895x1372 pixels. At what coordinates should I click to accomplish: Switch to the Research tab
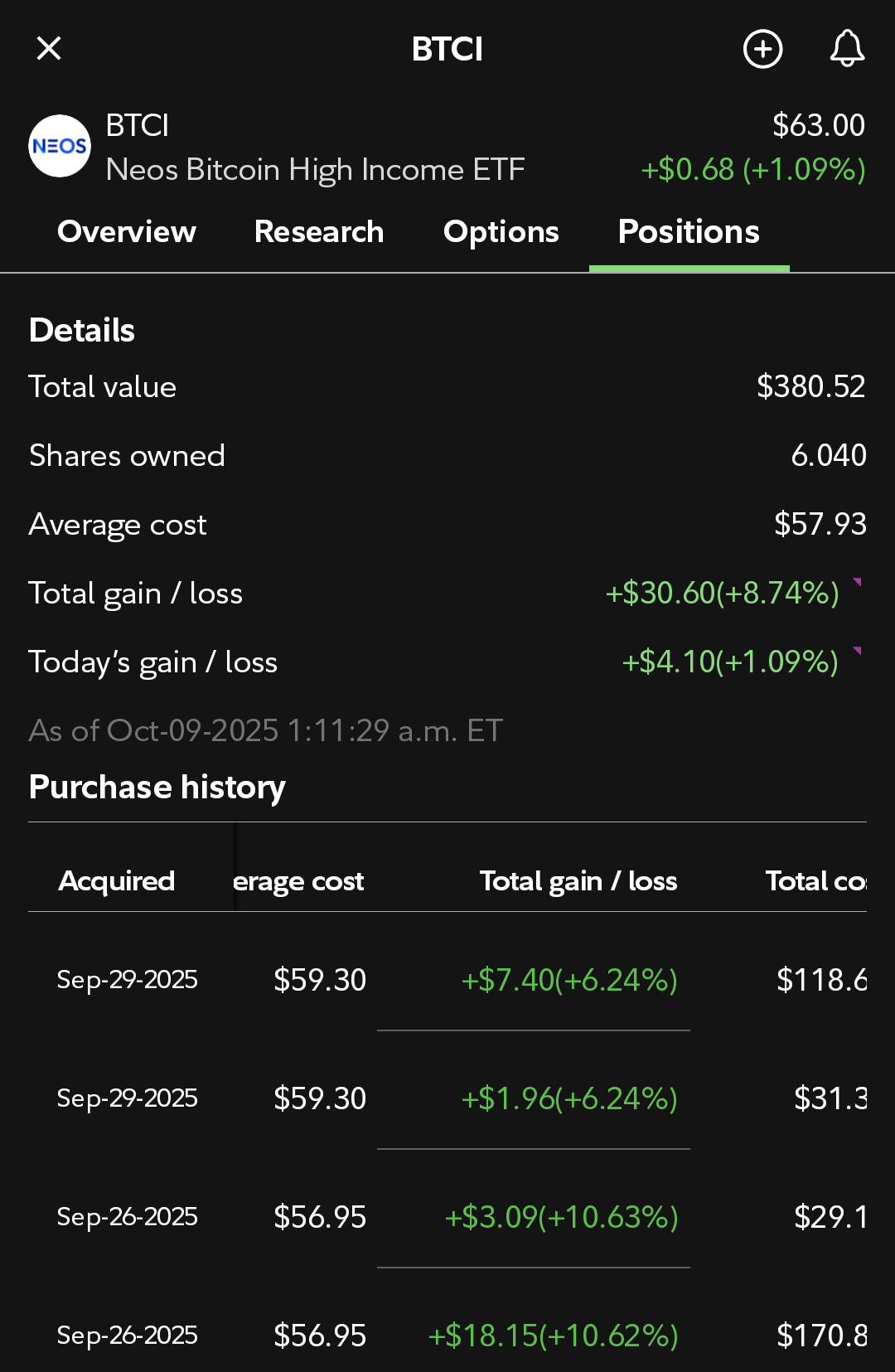point(319,232)
